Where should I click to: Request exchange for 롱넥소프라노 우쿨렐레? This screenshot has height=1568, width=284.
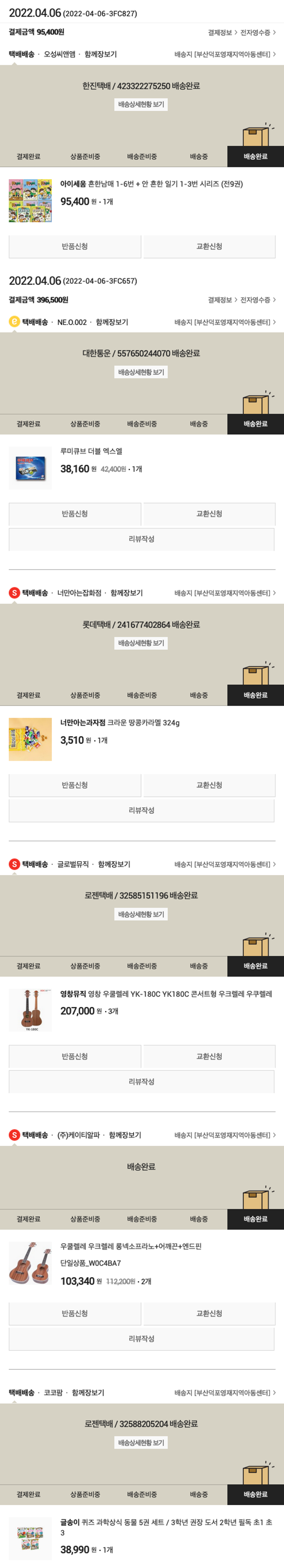tap(209, 1313)
